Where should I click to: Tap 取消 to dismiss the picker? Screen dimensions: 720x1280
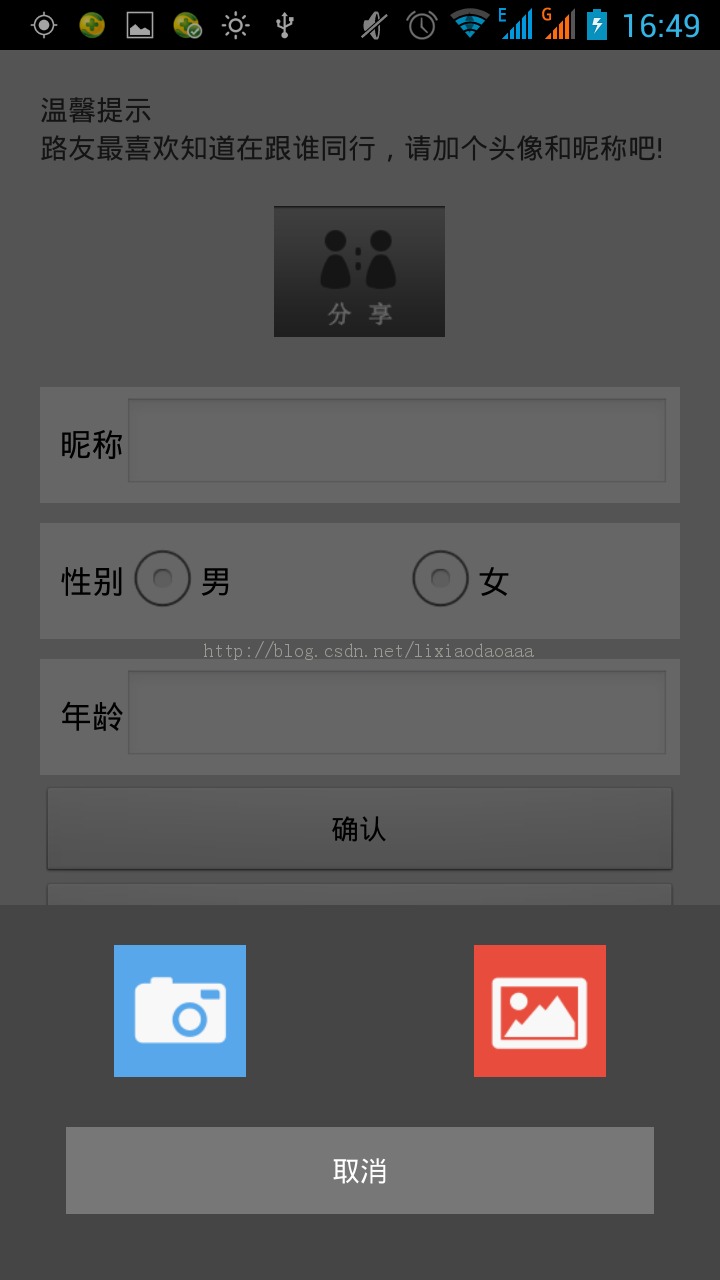tap(360, 1170)
